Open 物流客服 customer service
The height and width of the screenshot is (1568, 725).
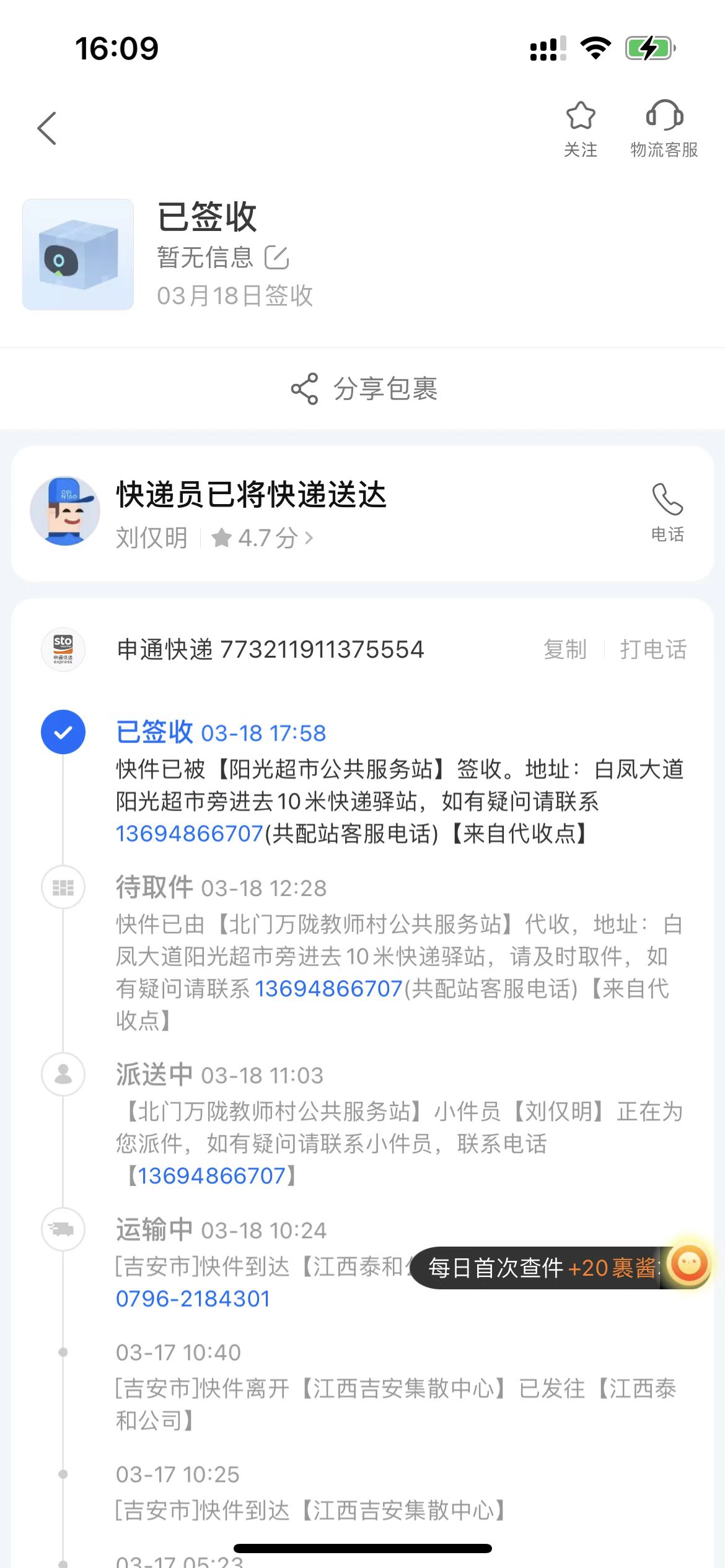(664, 129)
